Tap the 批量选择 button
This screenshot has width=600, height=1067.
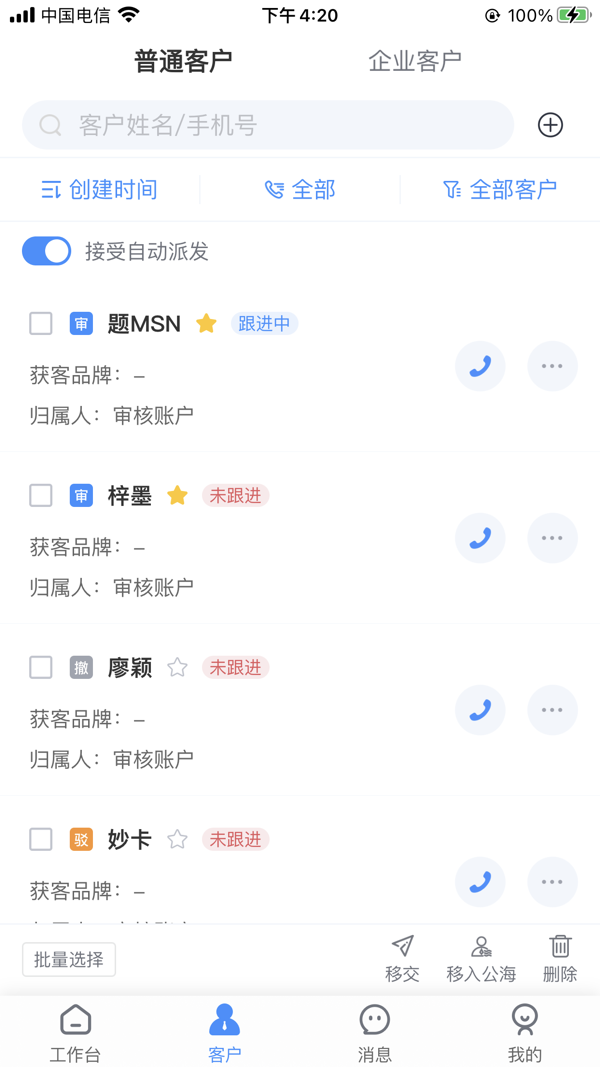tap(69, 960)
